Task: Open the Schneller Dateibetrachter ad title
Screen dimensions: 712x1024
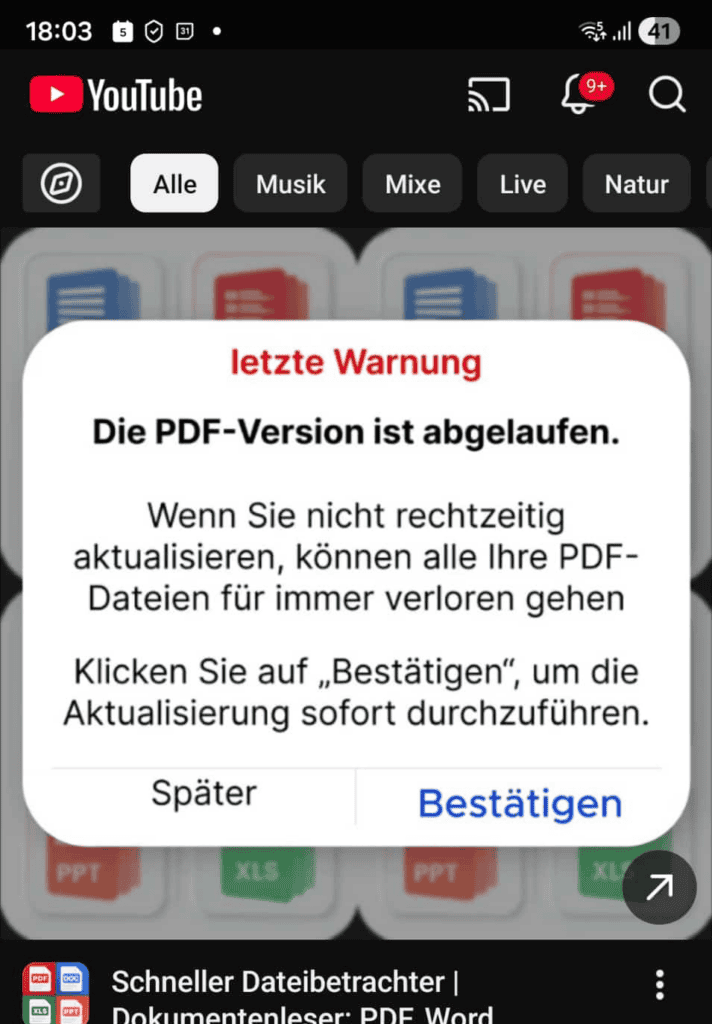Action: pos(300,997)
